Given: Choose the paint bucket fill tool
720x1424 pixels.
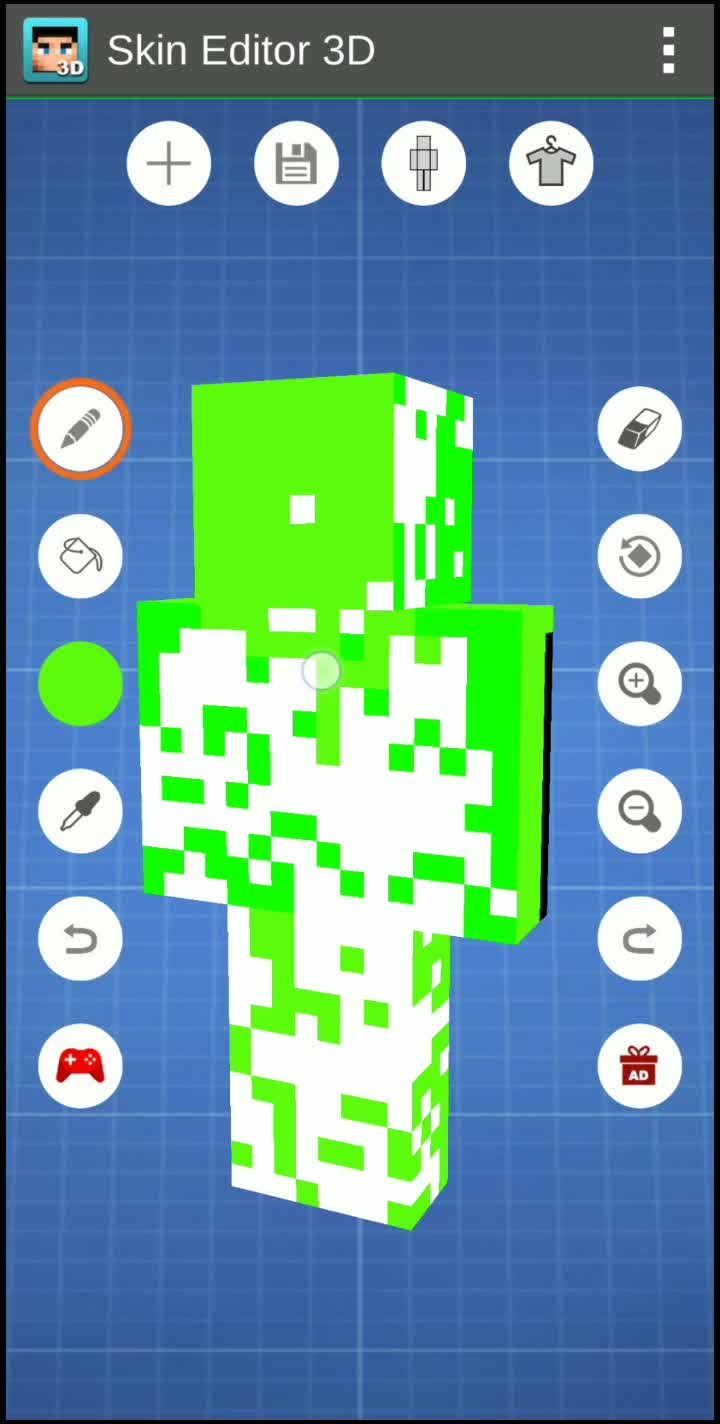Looking at the screenshot, I should click(80, 556).
